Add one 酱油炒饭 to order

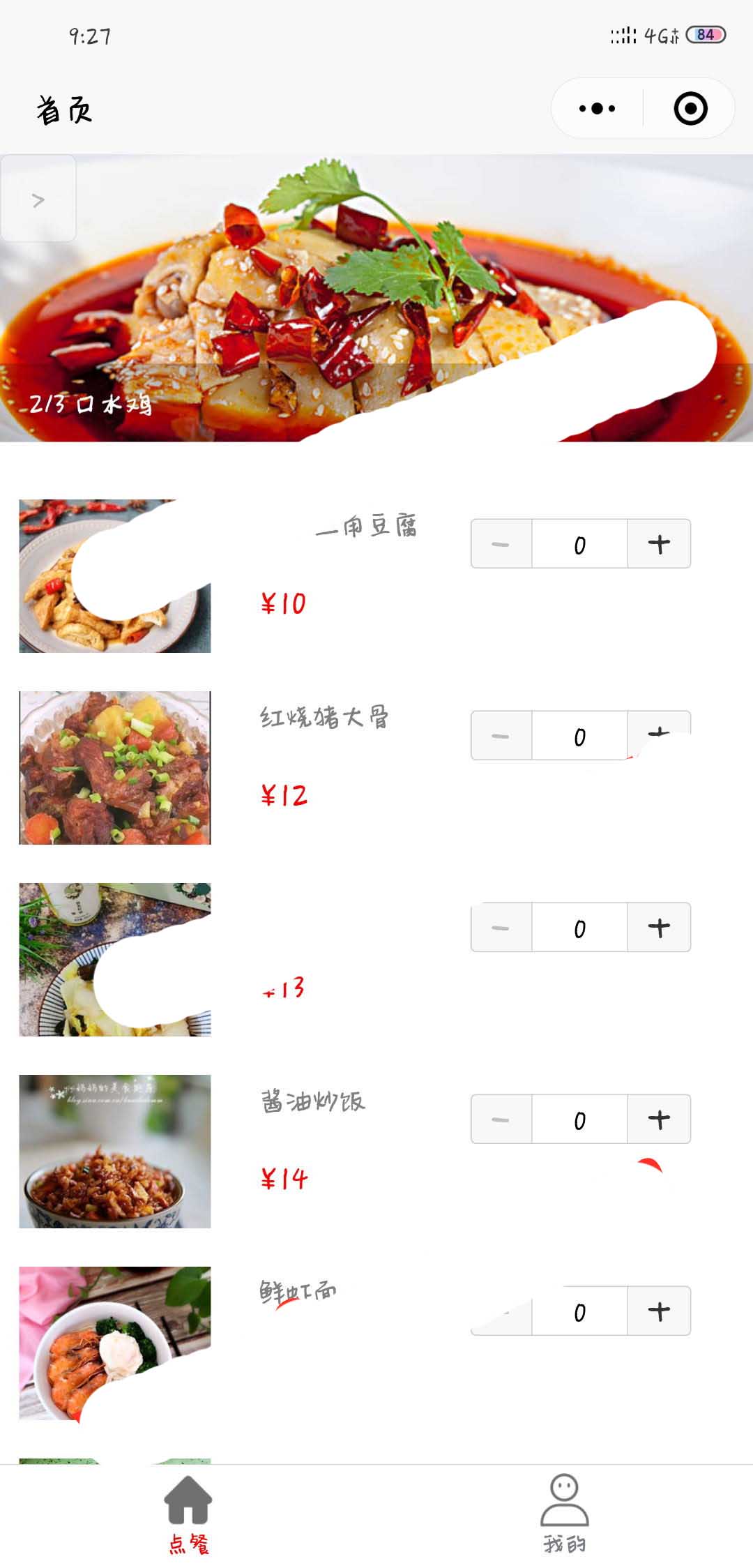659,1120
